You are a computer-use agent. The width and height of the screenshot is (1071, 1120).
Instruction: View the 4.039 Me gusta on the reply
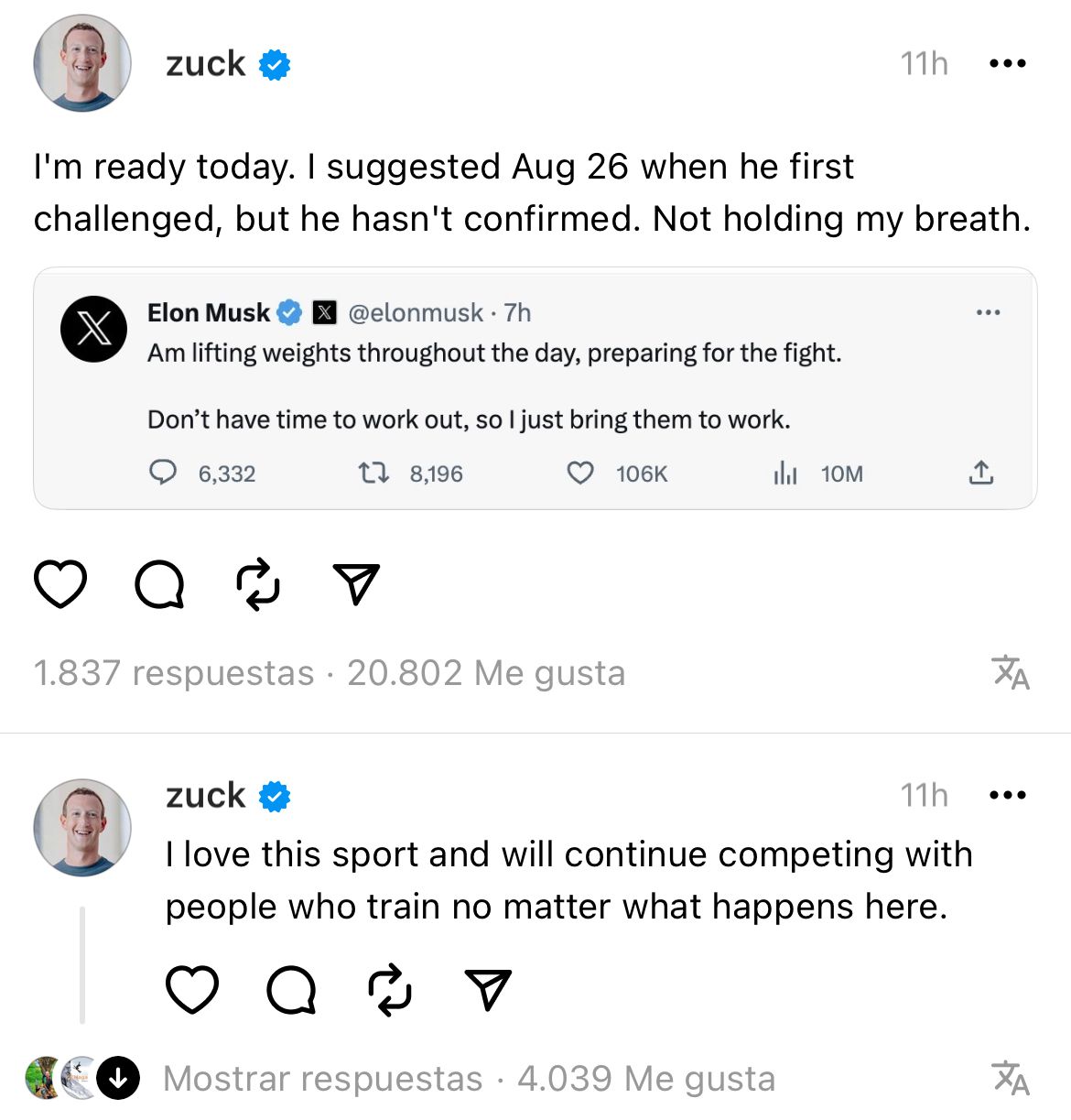coord(646,1079)
